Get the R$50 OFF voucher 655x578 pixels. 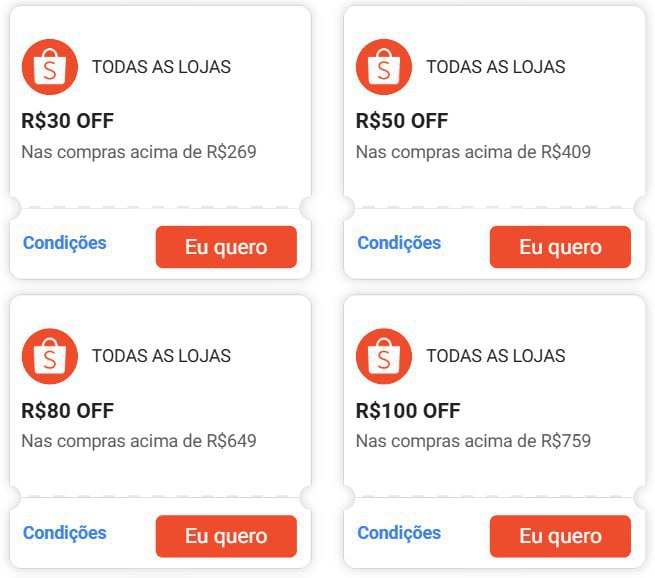point(560,247)
